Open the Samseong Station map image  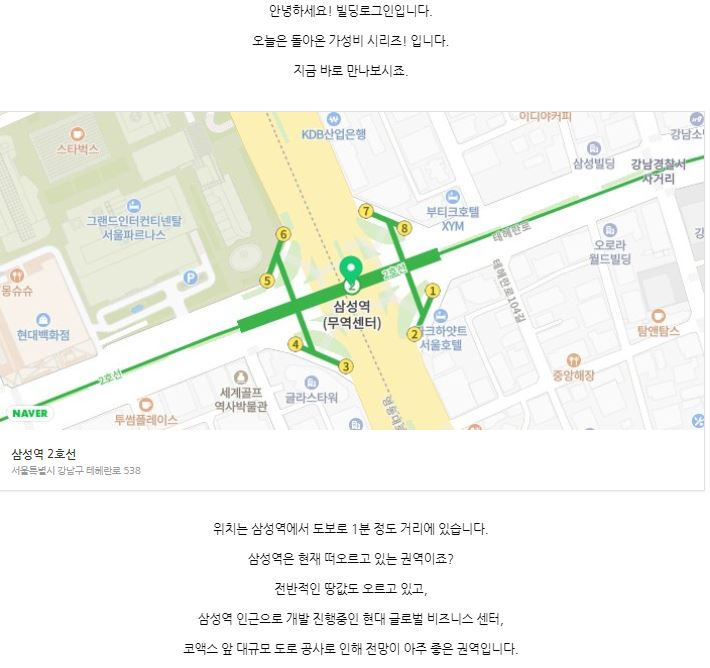pos(352,270)
